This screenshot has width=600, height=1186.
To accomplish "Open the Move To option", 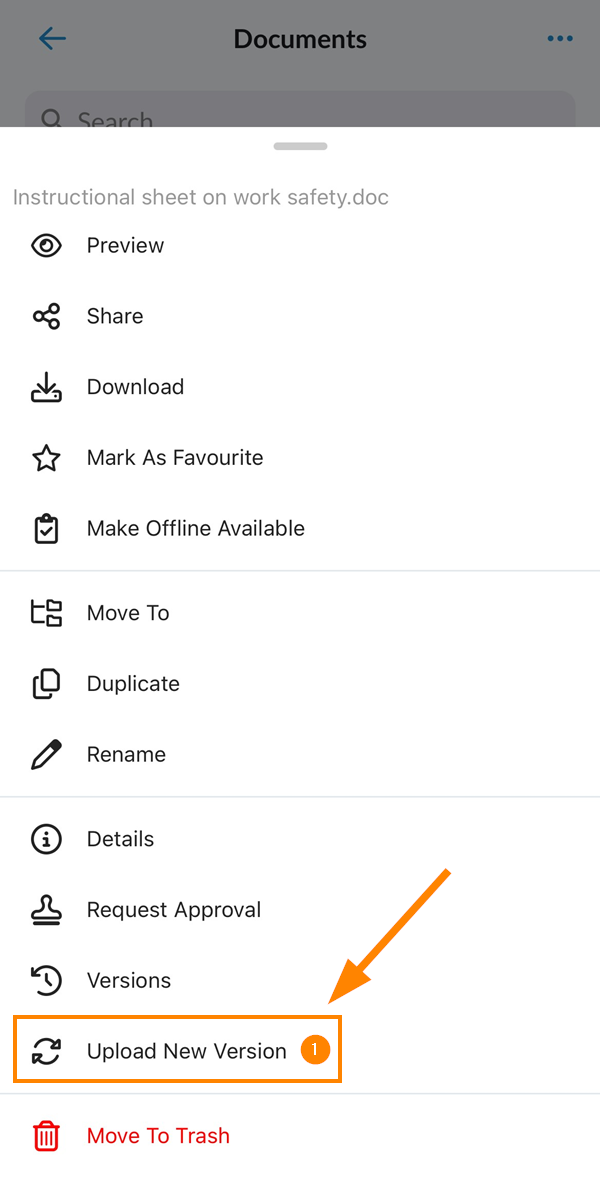I will click(x=300, y=613).
